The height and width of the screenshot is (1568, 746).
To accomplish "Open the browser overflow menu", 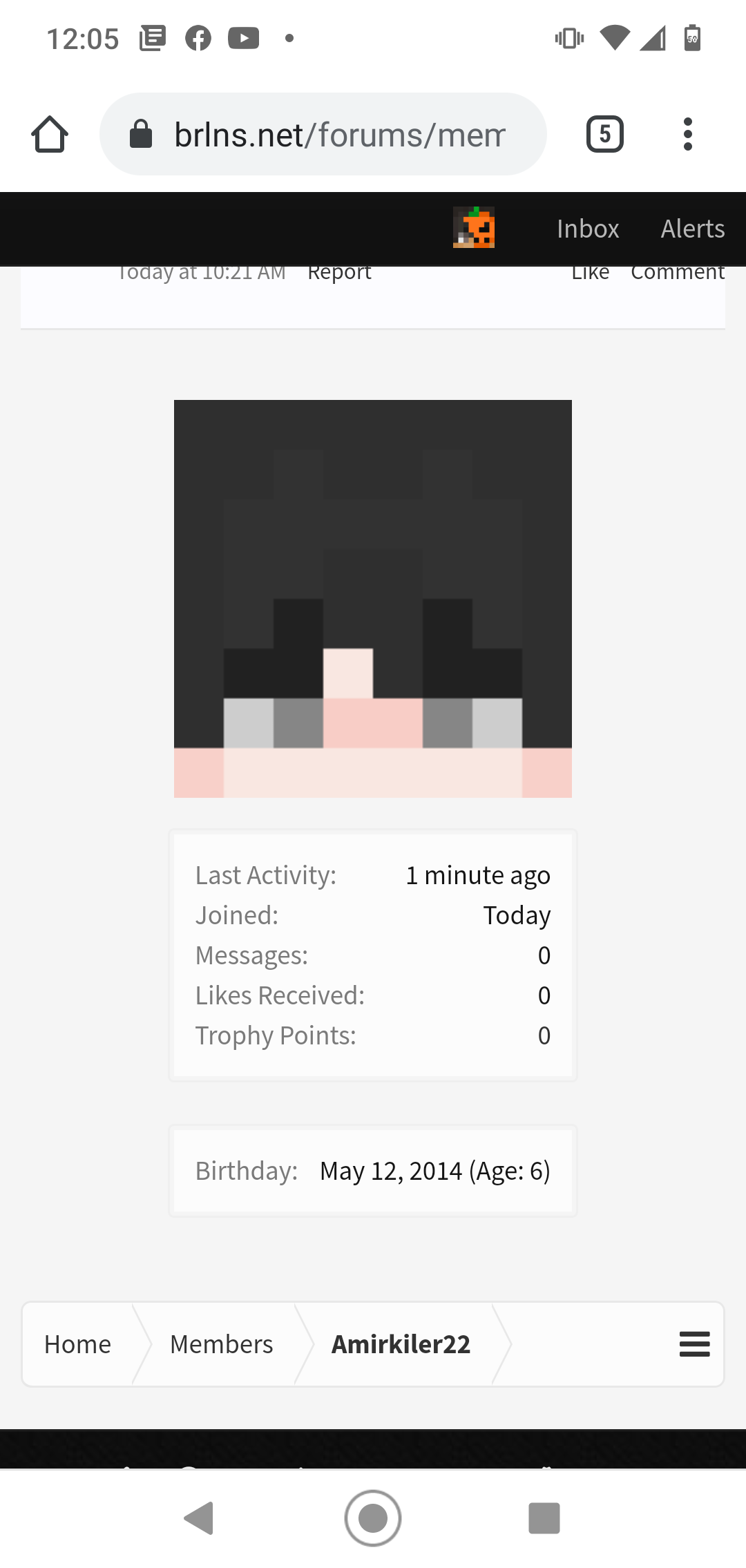I will tap(687, 134).
